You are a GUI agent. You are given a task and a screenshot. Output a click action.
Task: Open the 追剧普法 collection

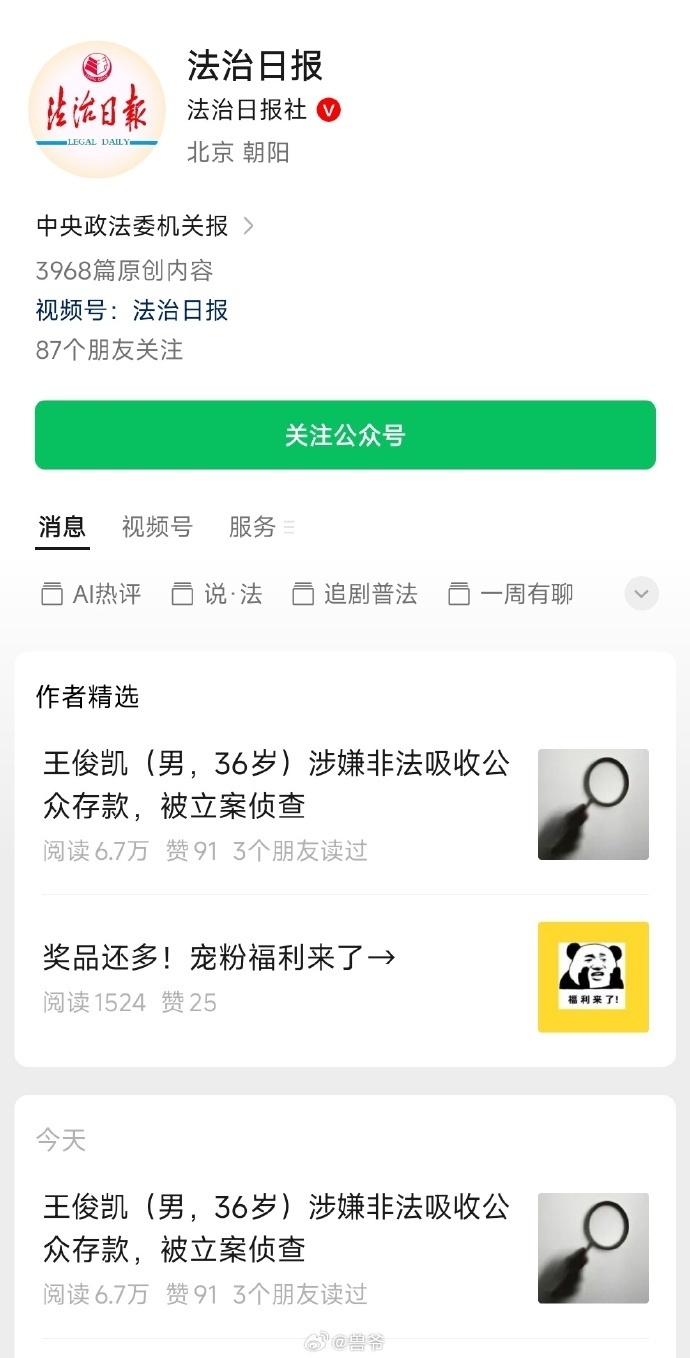point(355,594)
